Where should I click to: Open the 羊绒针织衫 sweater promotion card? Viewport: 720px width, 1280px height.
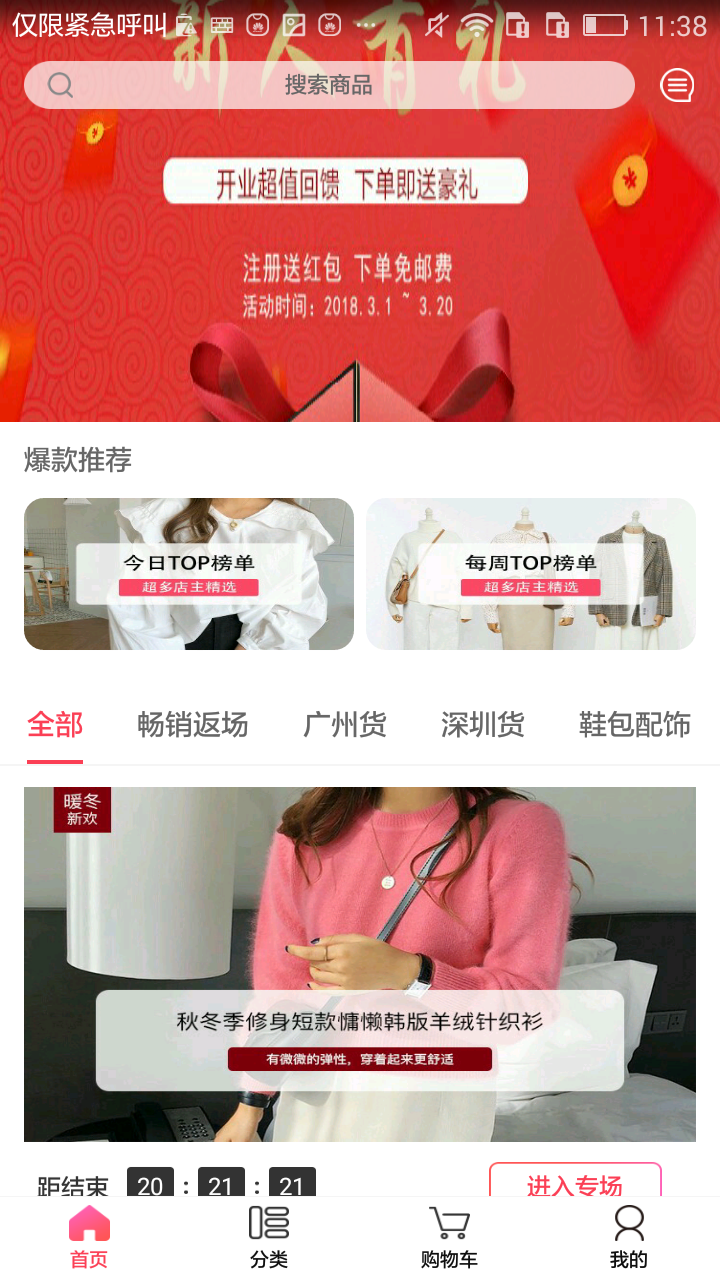[360, 964]
